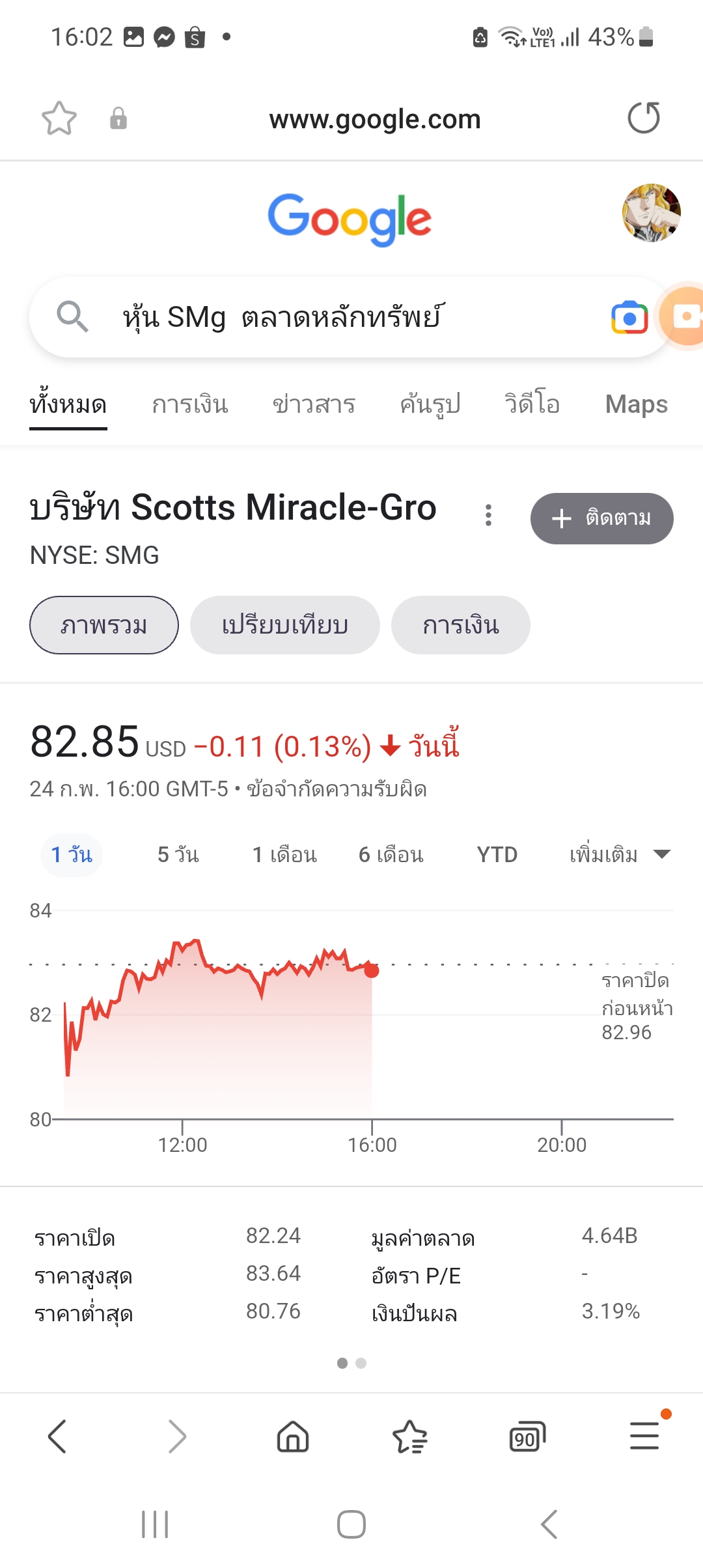The height and width of the screenshot is (1568, 703).
Task: Open more options for Scotts Miracle-Gro
Action: (488, 515)
